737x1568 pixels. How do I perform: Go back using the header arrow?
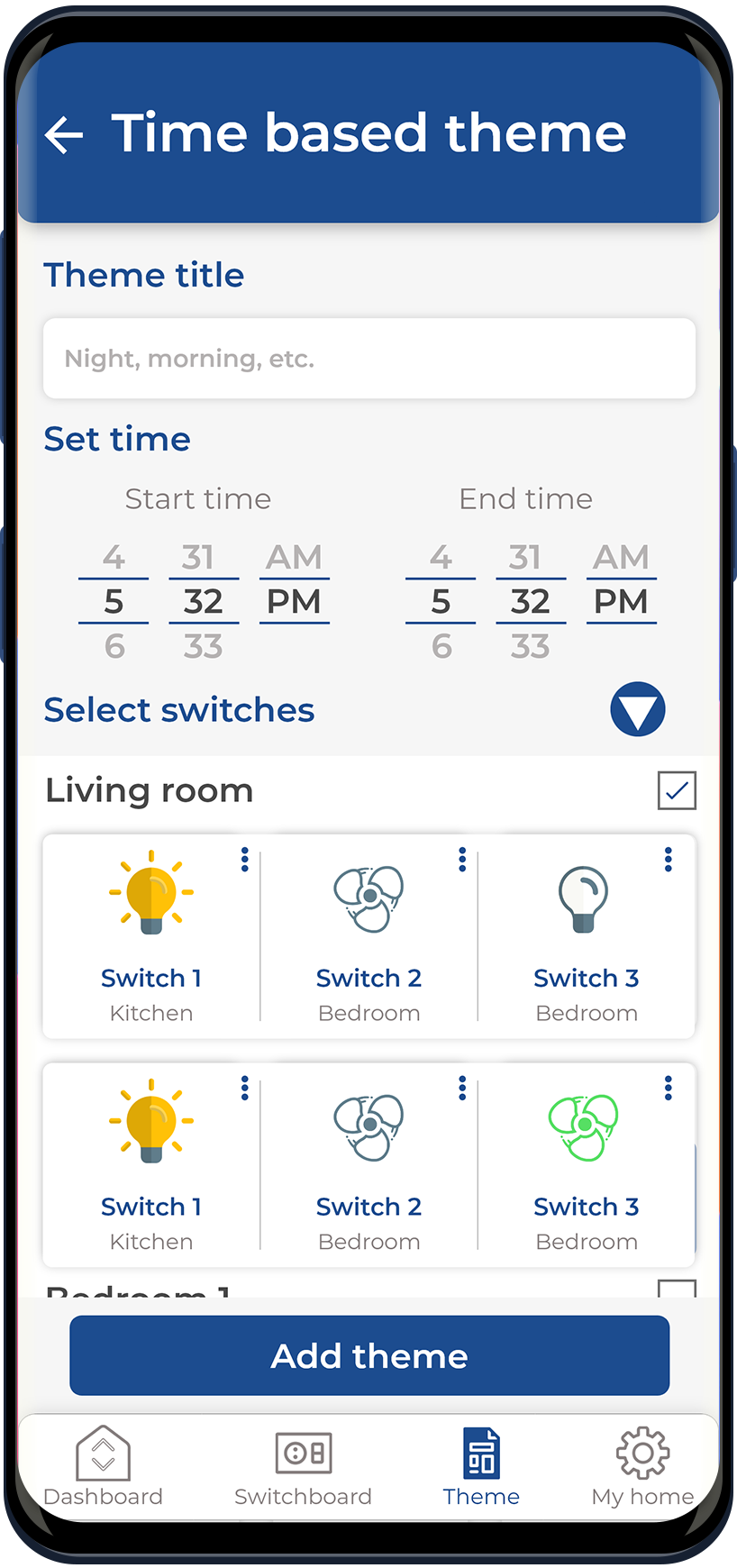pyautogui.click(x=63, y=135)
